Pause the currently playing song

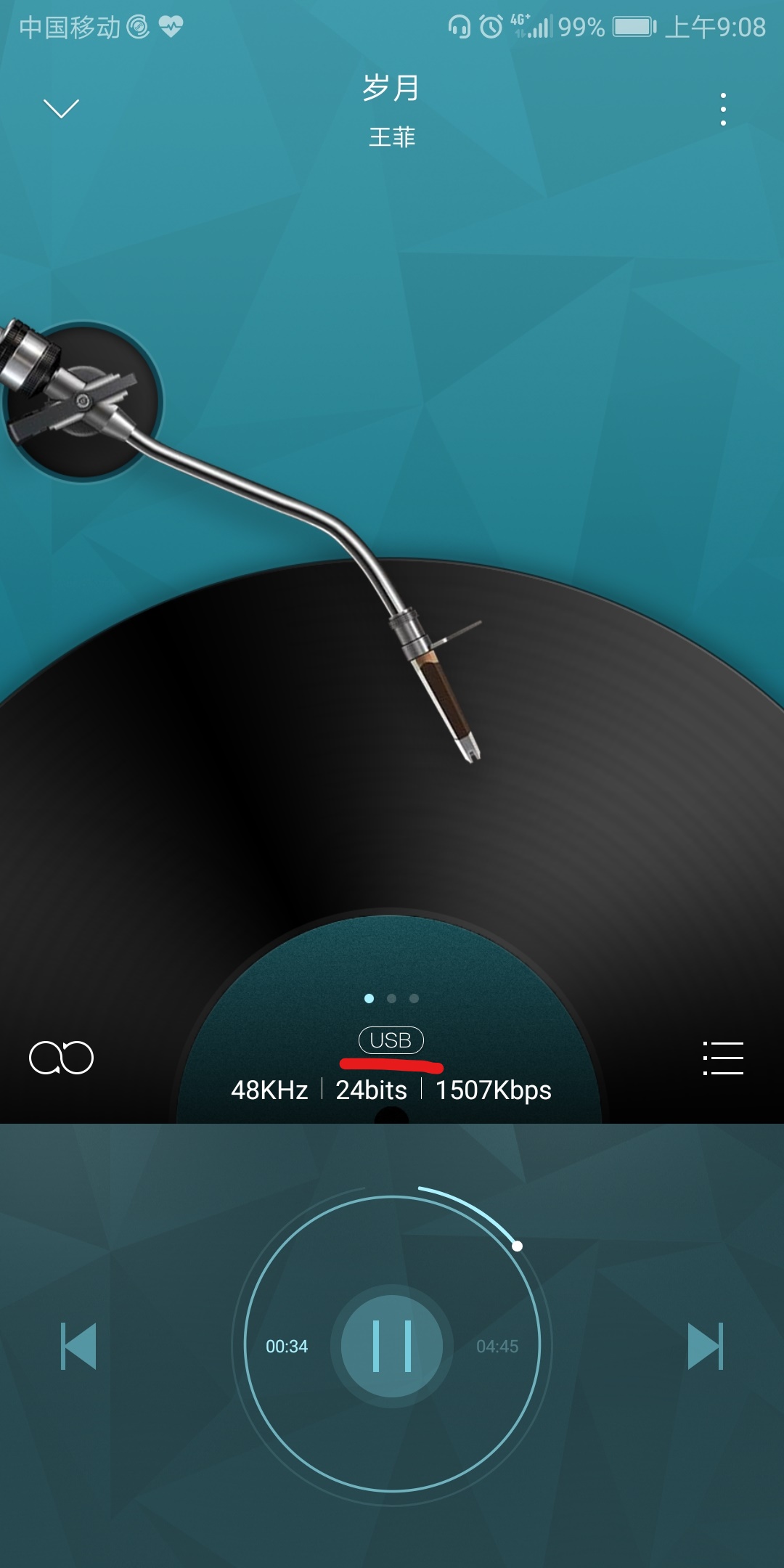click(x=392, y=1347)
